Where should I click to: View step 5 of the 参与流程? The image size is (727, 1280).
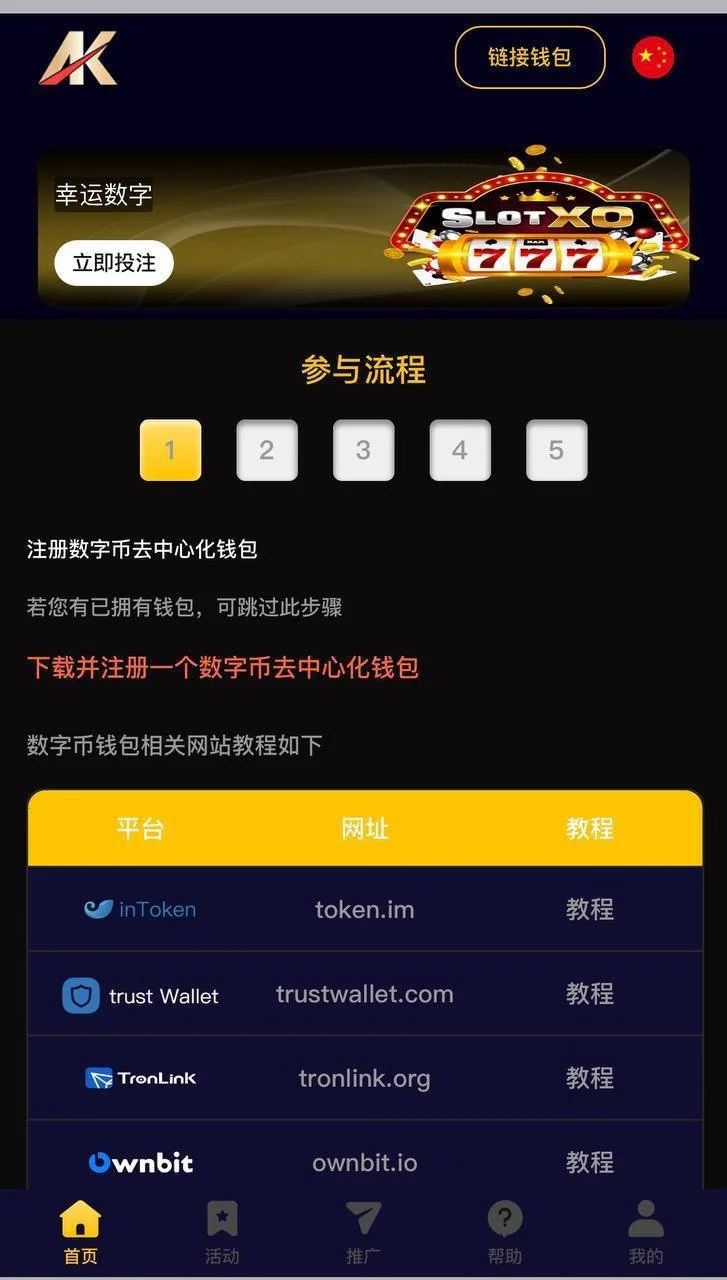(x=556, y=450)
